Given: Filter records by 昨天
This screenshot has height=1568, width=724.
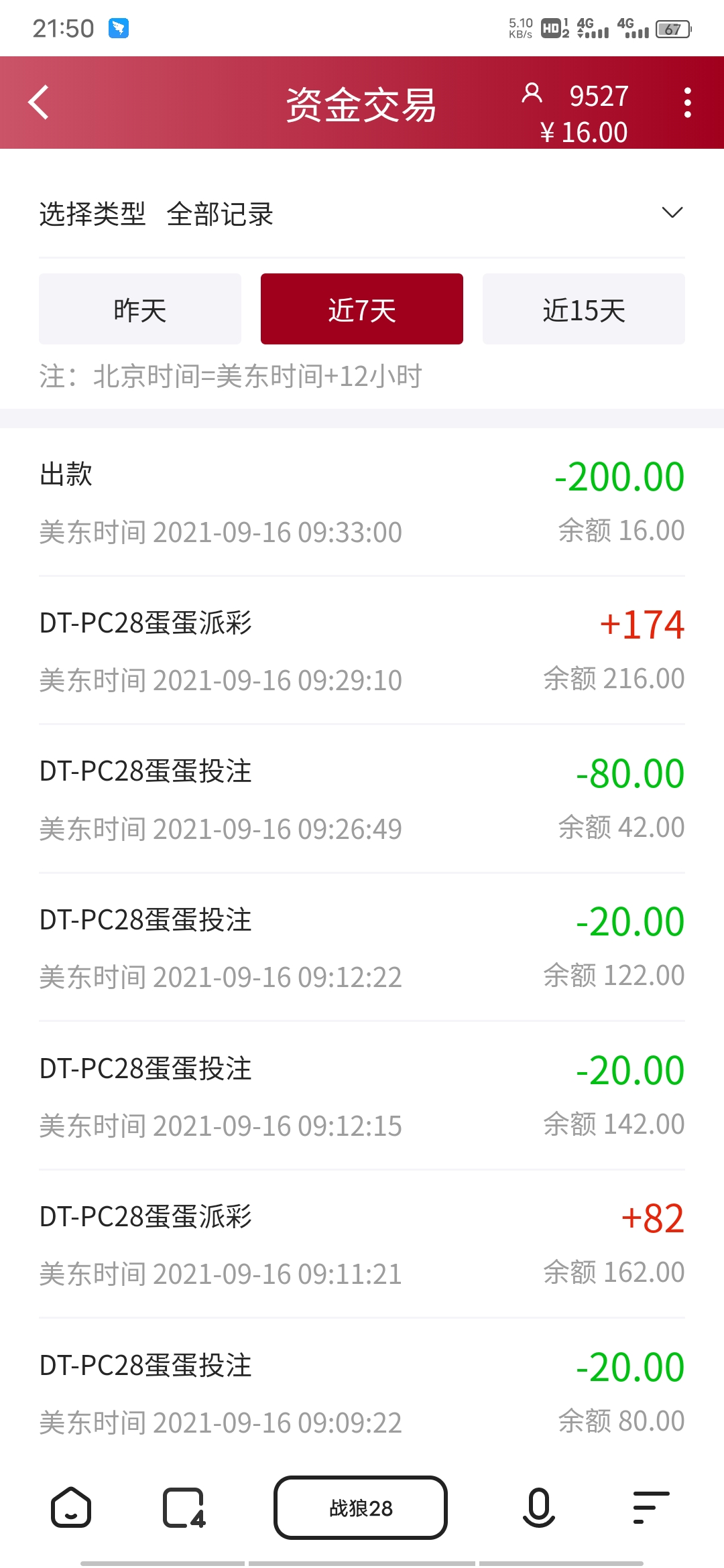Looking at the screenshot, I should pyautogui.click(x=140, y=309).
